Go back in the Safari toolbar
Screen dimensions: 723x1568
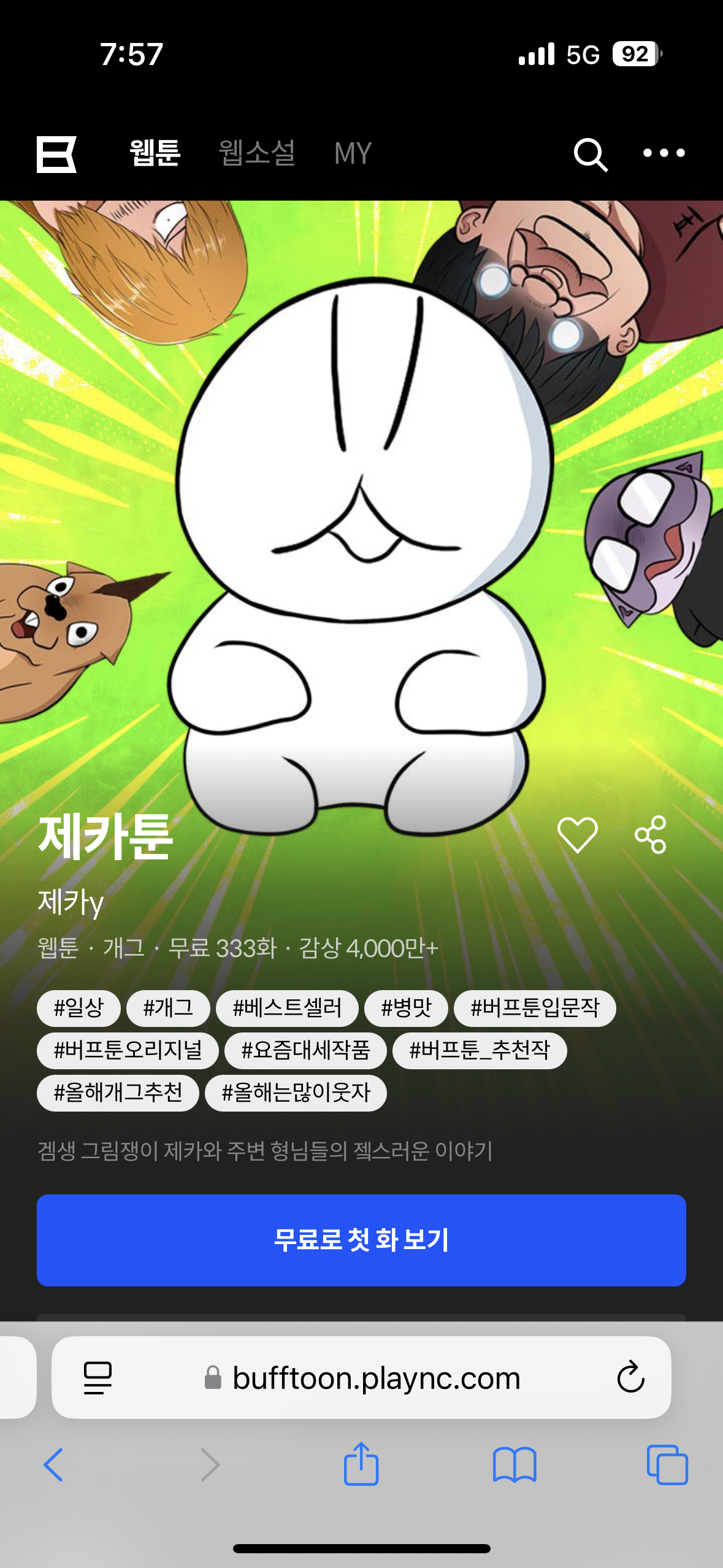53,1465
